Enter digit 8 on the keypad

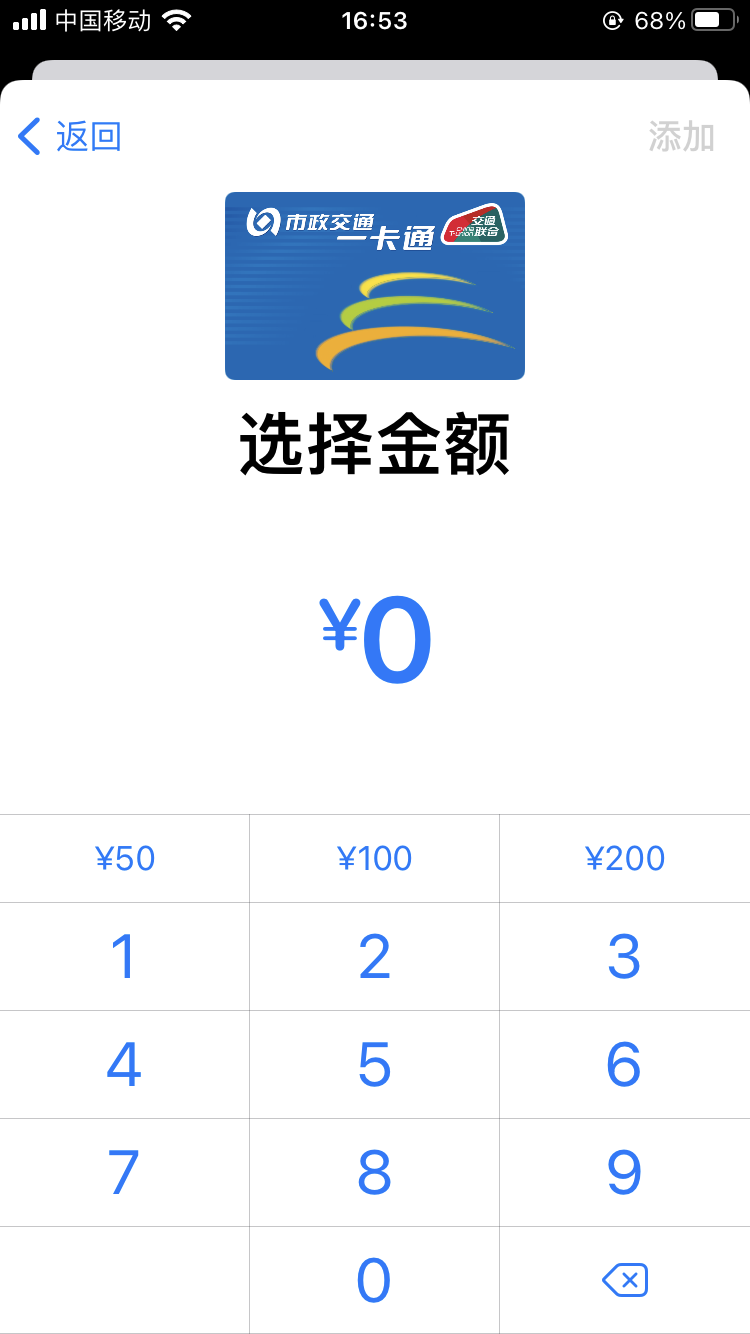tap(375, 1173)
